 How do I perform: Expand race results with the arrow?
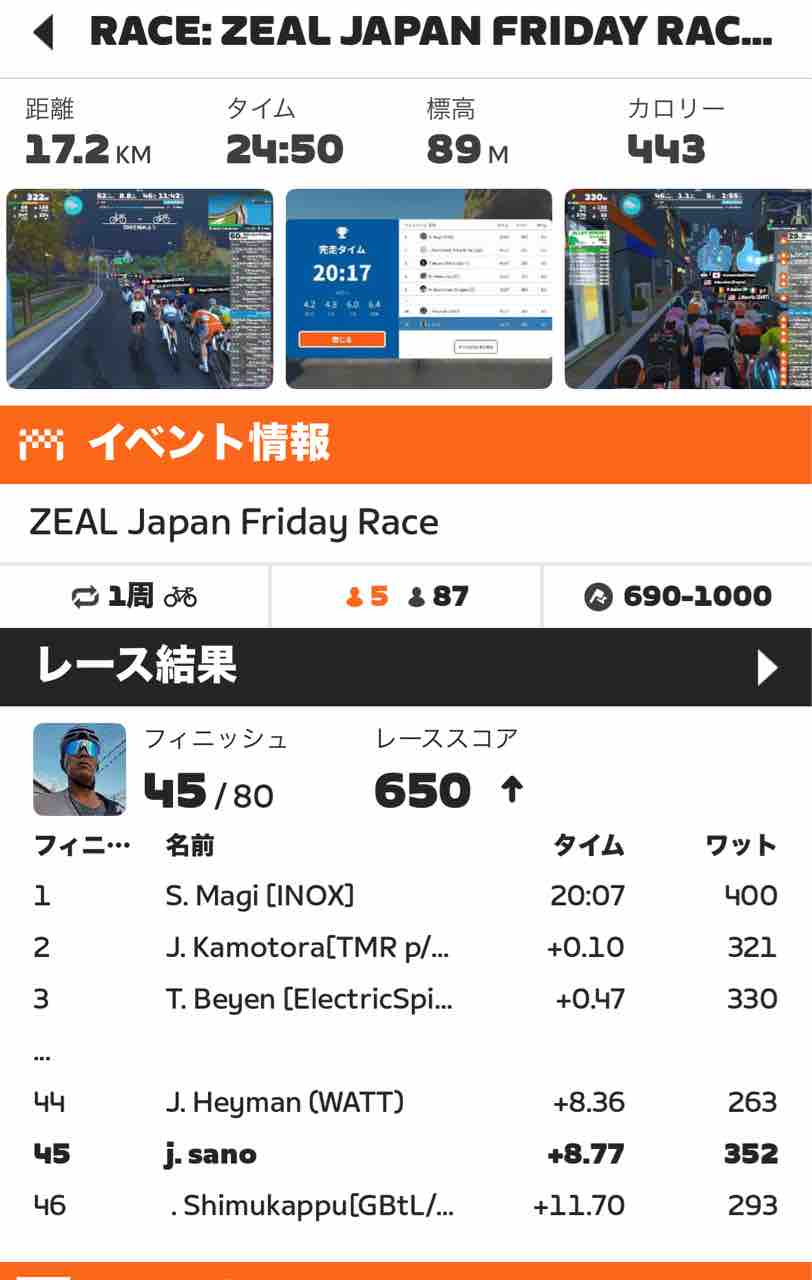(x=768, y=667)
